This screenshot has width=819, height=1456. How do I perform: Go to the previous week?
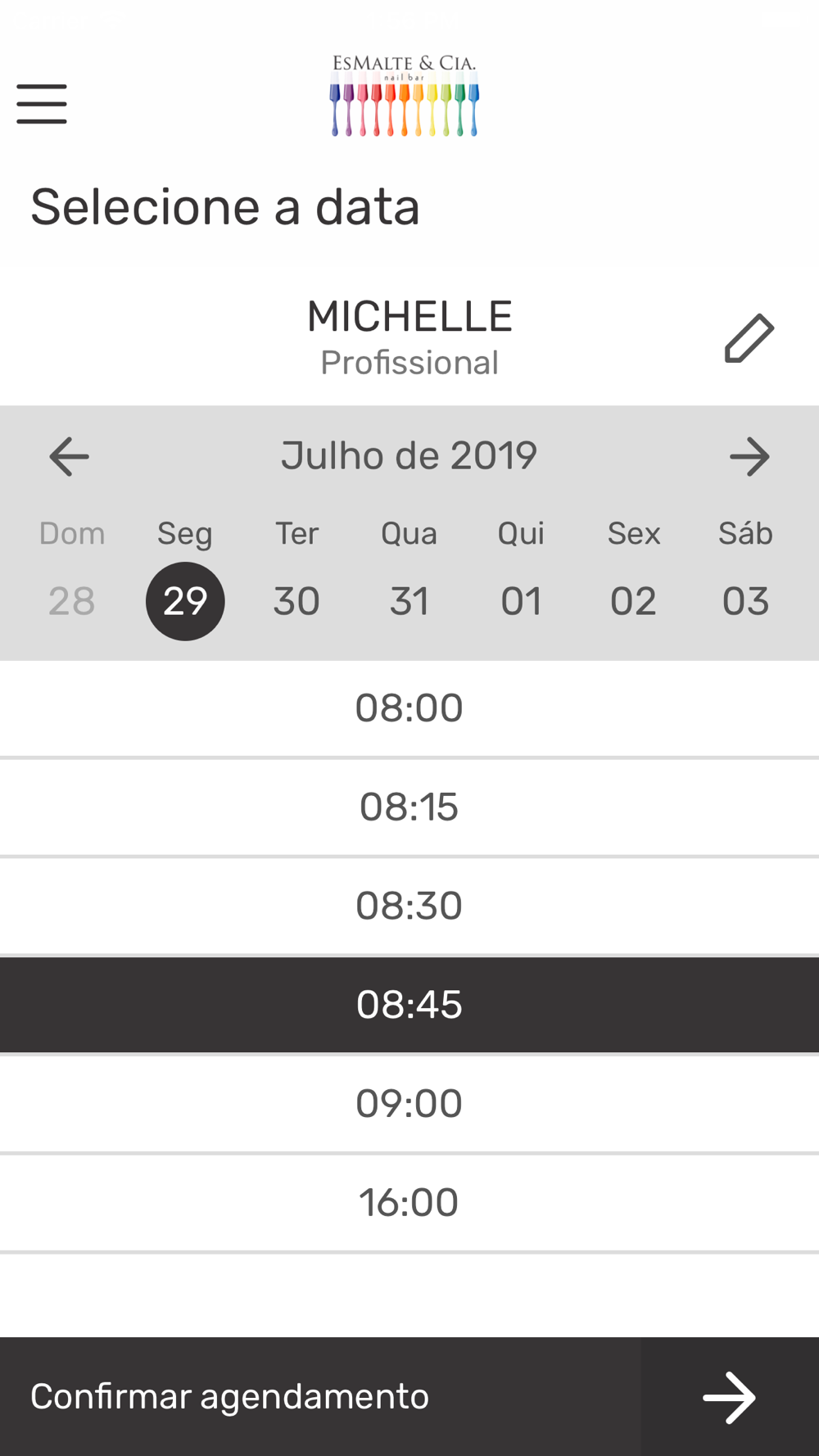point(69,456)
